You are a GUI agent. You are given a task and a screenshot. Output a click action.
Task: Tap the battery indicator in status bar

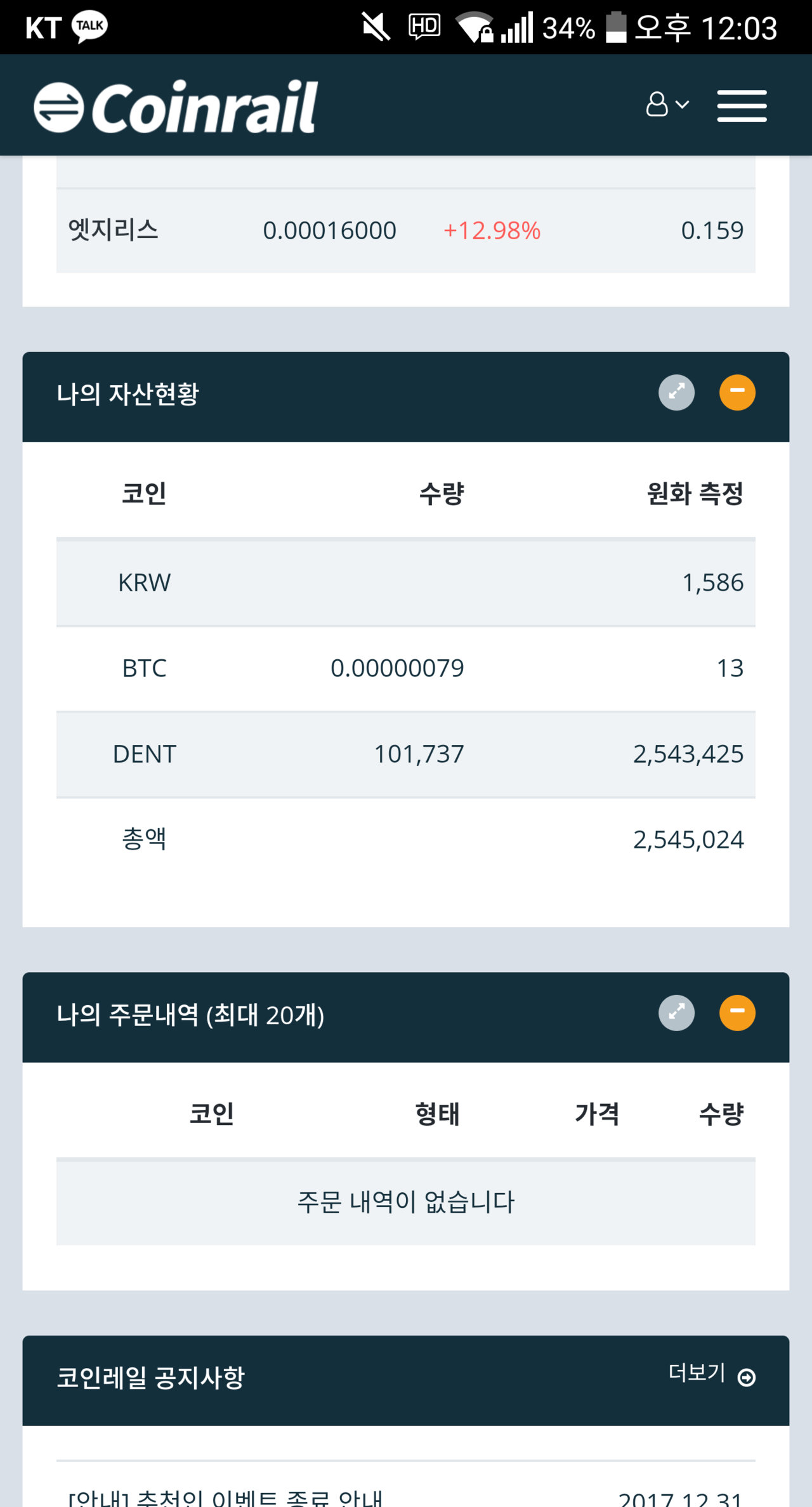point(614,26)
